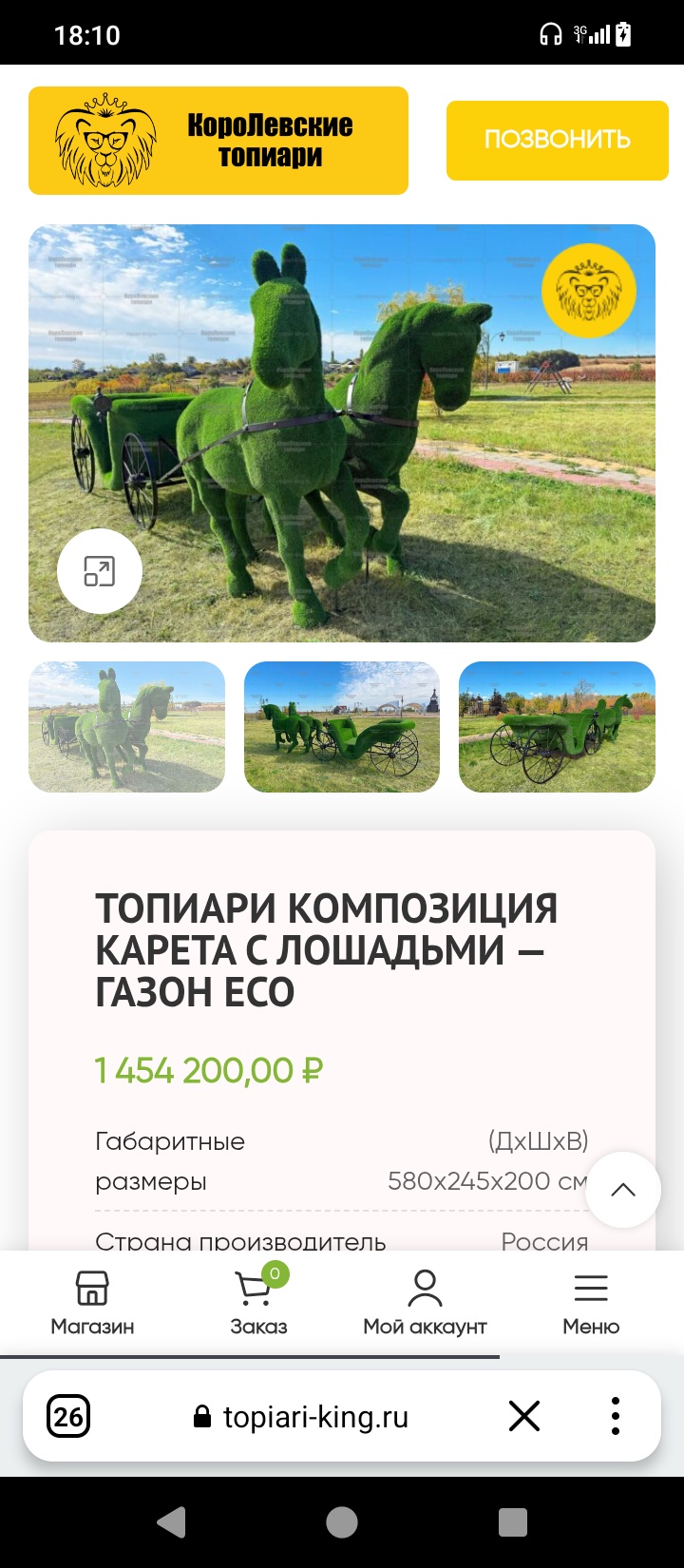Tap the image fullscreen expand icon
The width and height of the screenshot is (684, 1568).
[x=99, y=571]
